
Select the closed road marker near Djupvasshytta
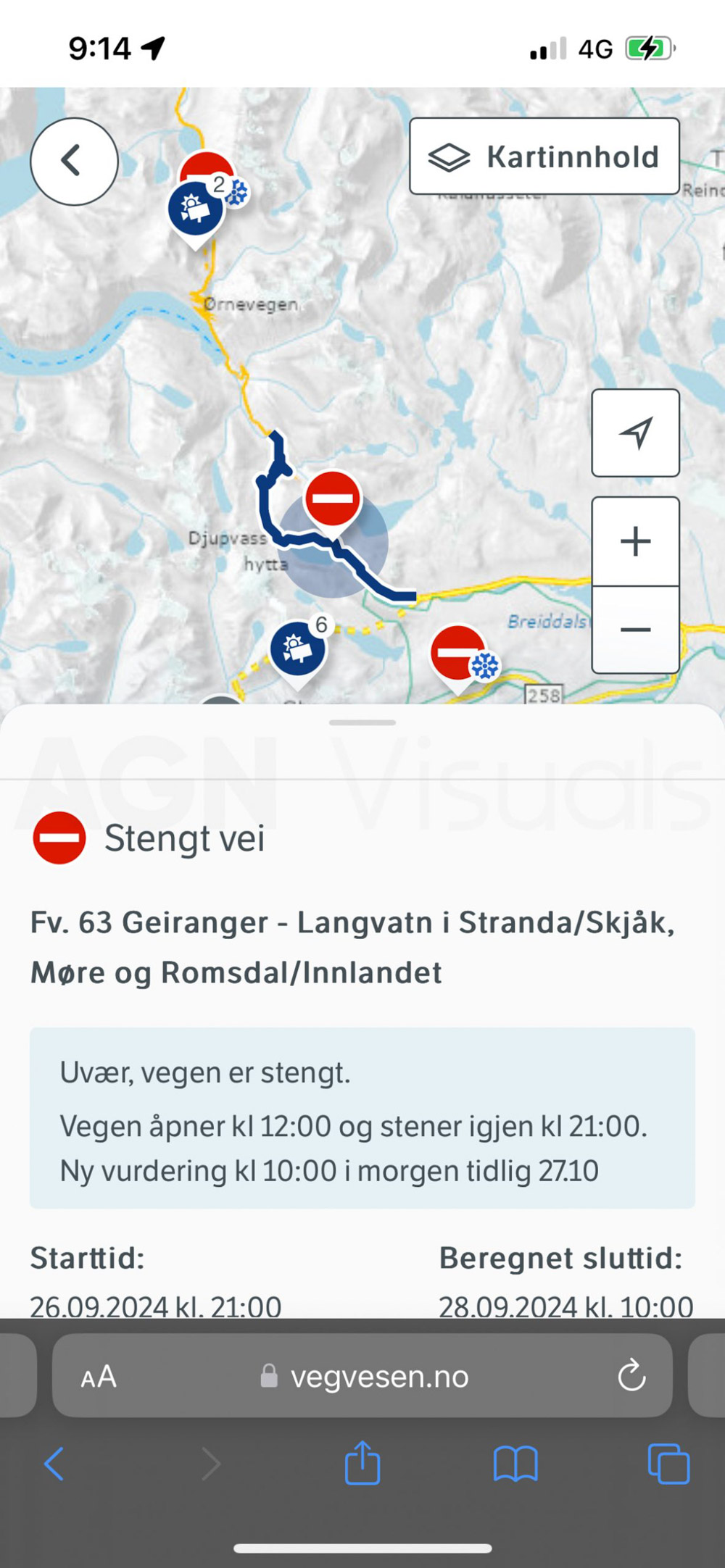[x=333, y=499]
